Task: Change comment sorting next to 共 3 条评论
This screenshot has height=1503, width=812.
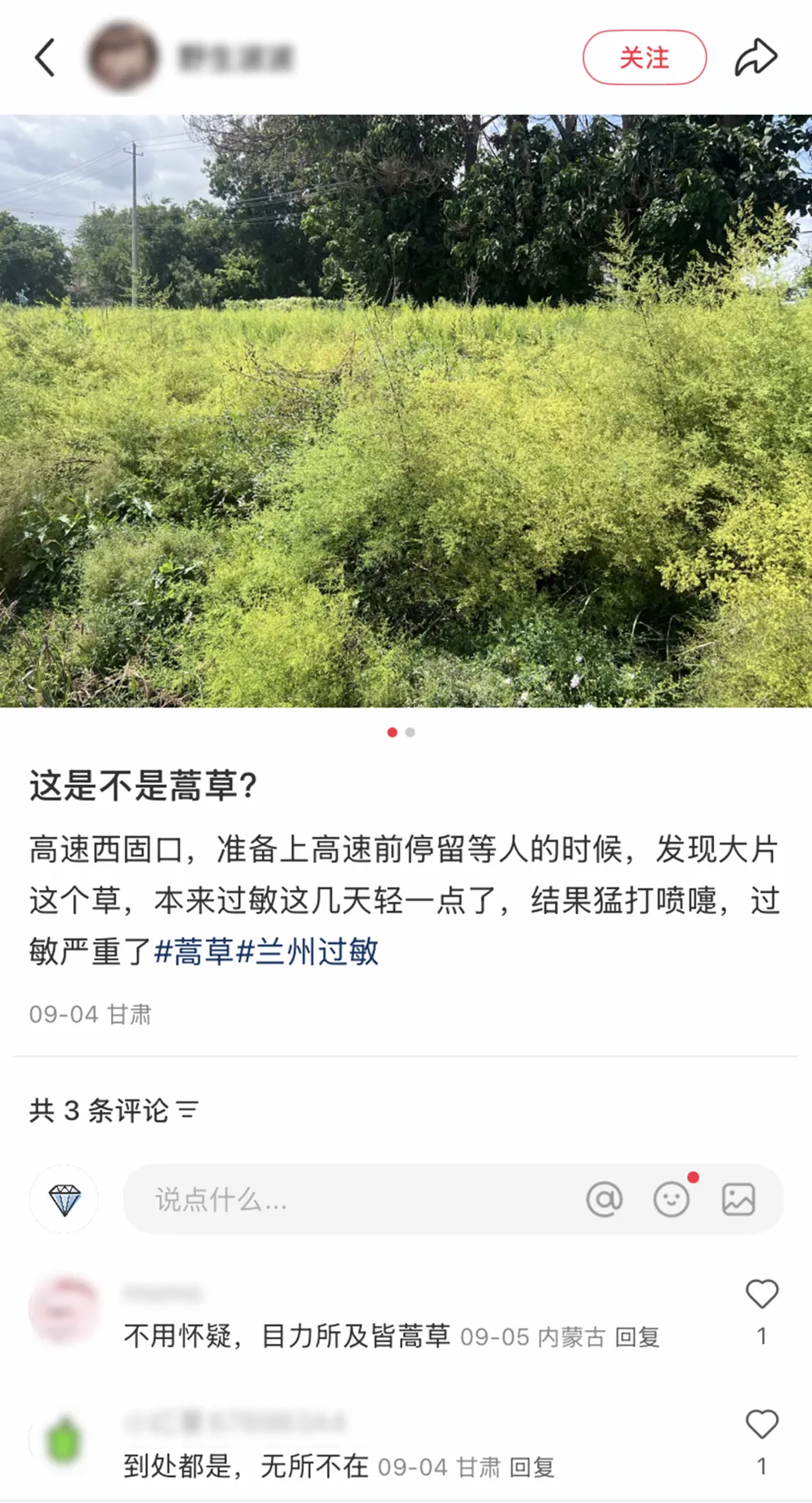Action: (188, 1110)
